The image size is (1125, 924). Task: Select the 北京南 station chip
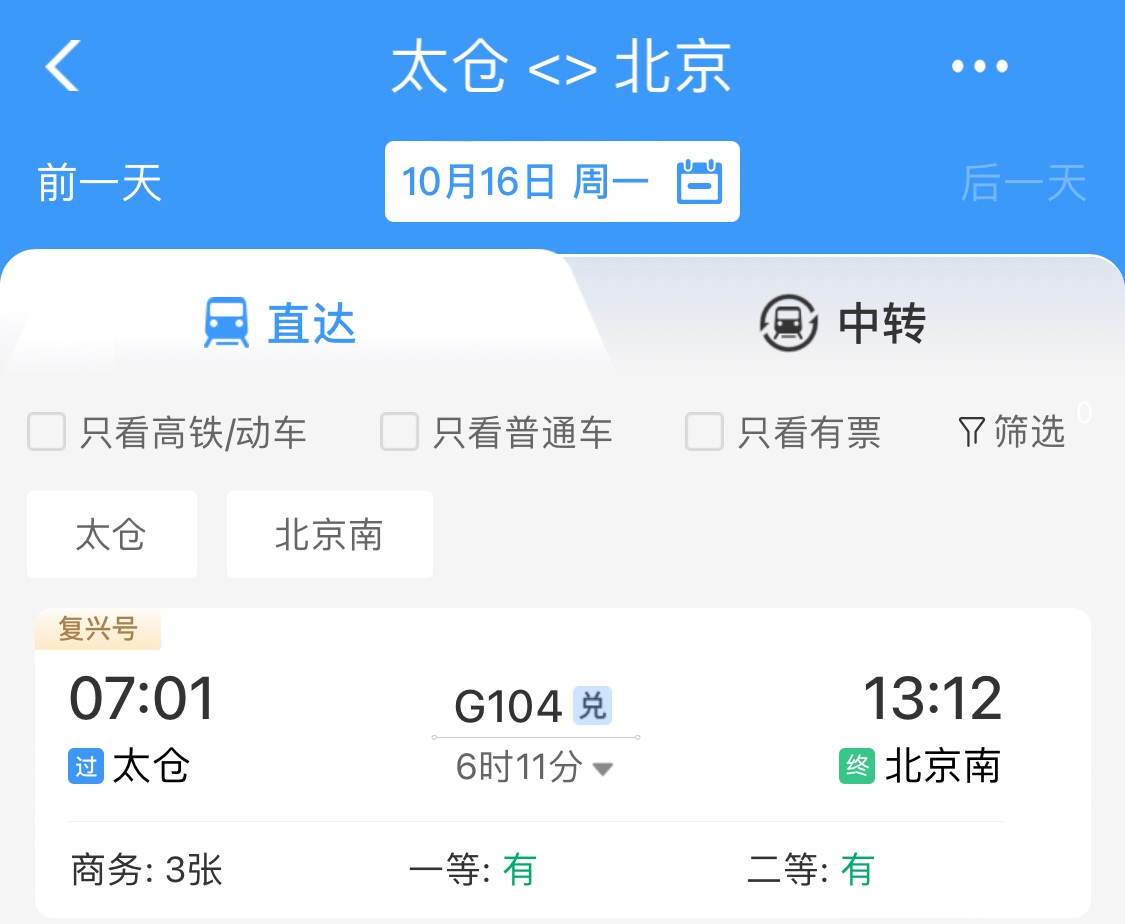click(x=329, y=535)
